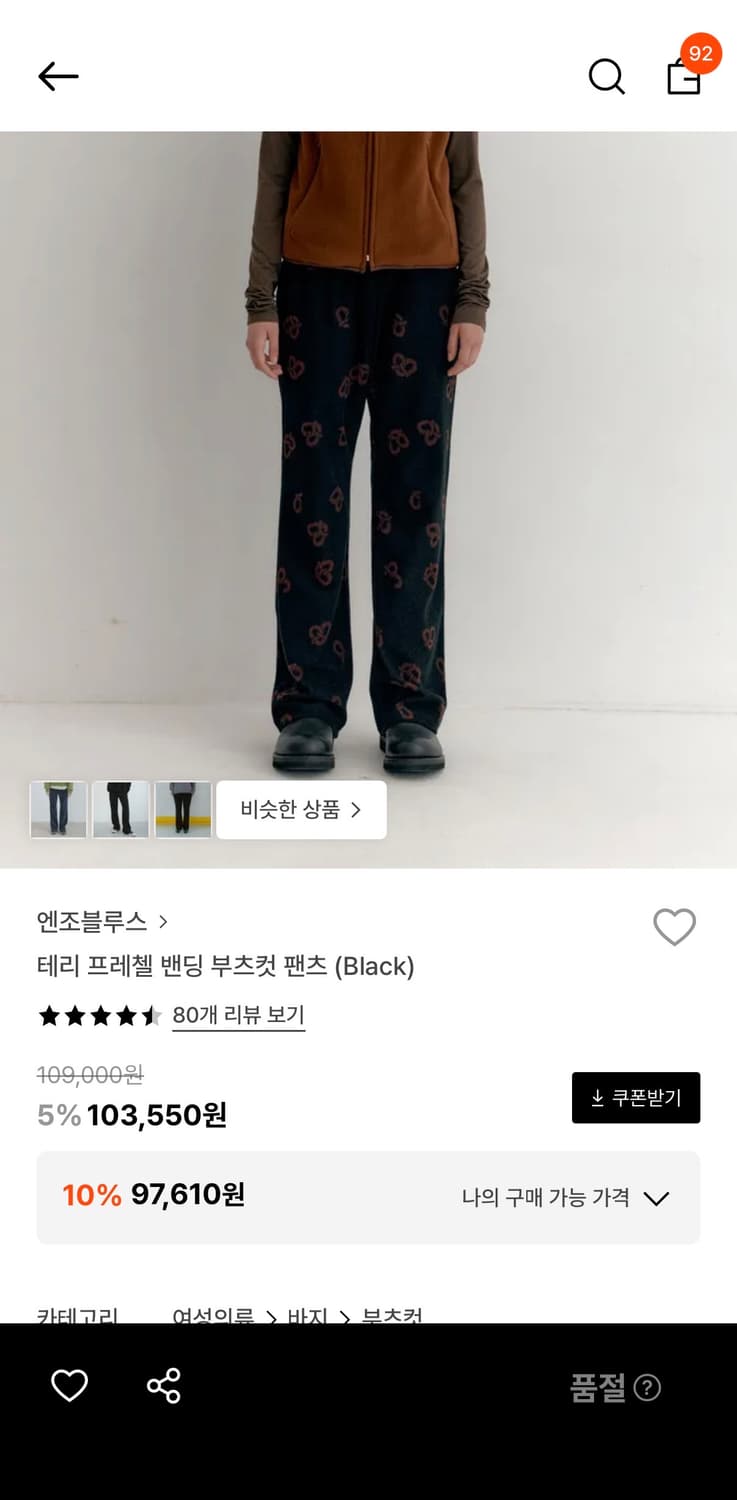The height and width of the screenshot is (1500, 737).
Task: Favorite the product with the bottom heart
Action: [x=68, y=1385]
